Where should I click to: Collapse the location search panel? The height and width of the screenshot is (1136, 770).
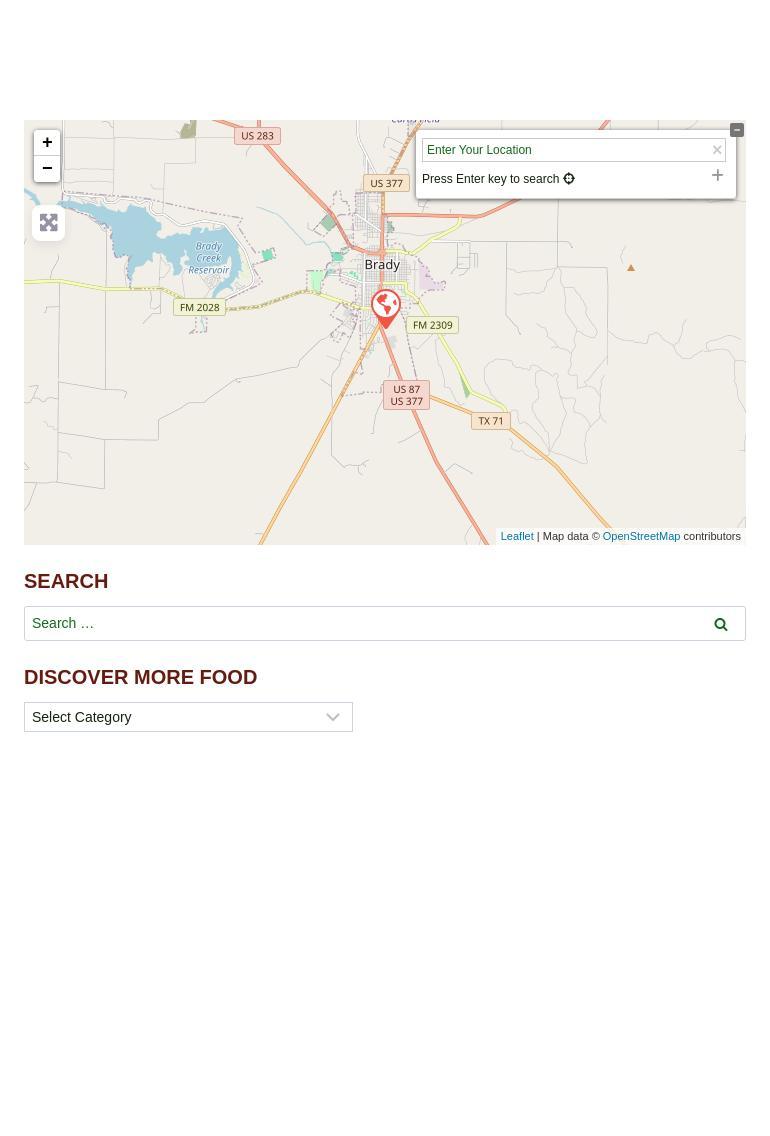coord(737,130)
